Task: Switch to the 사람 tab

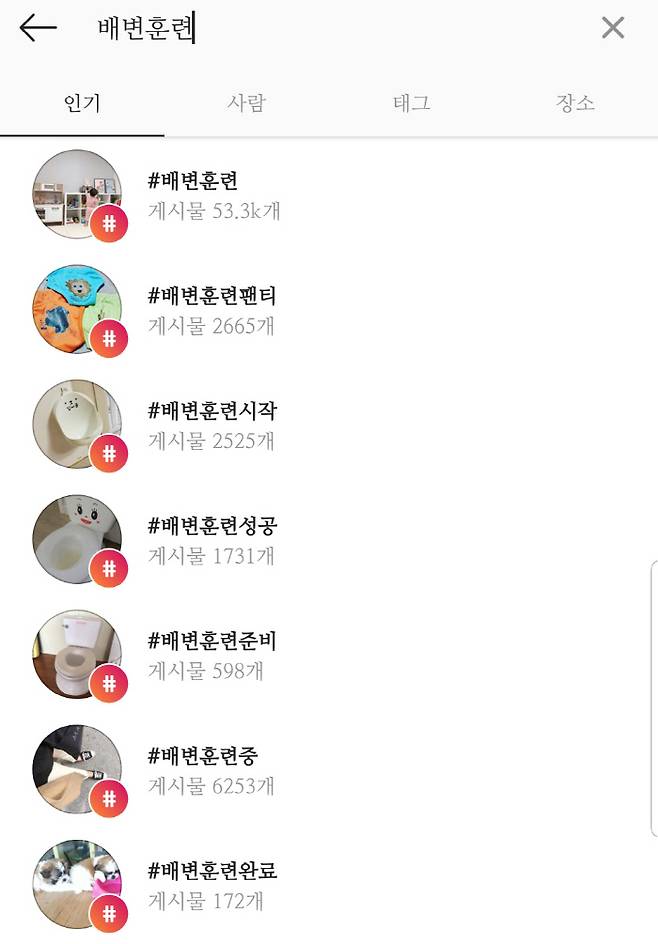Action: pyautogui.click(x=246, y=103)
